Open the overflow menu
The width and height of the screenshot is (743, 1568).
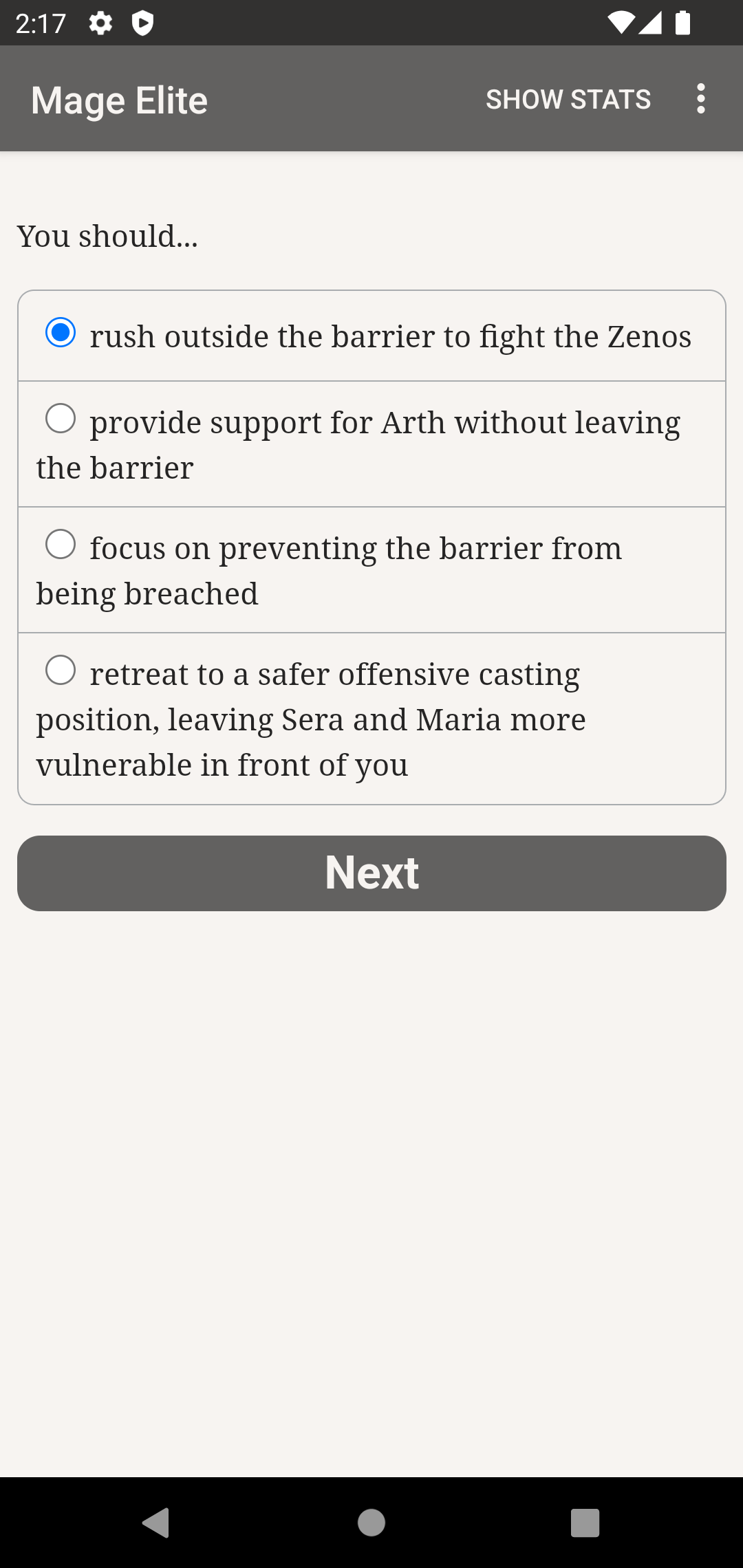tap(701, 99)
